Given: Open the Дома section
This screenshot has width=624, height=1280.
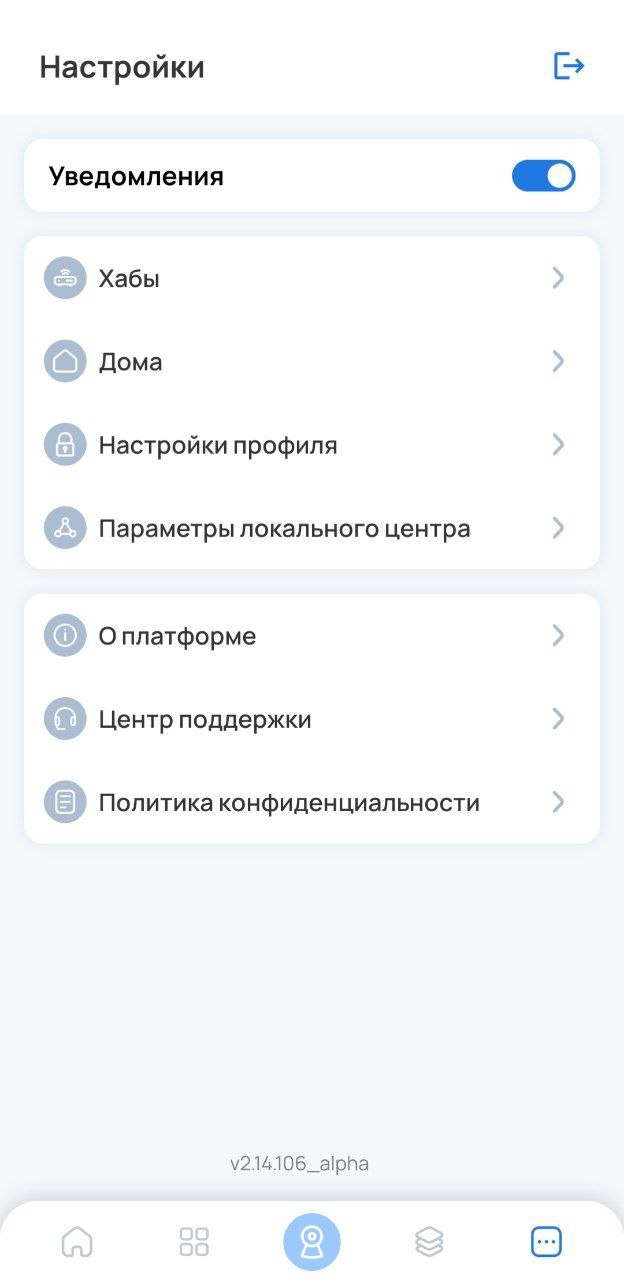Looking at the screenshot, I should (311, 361).
